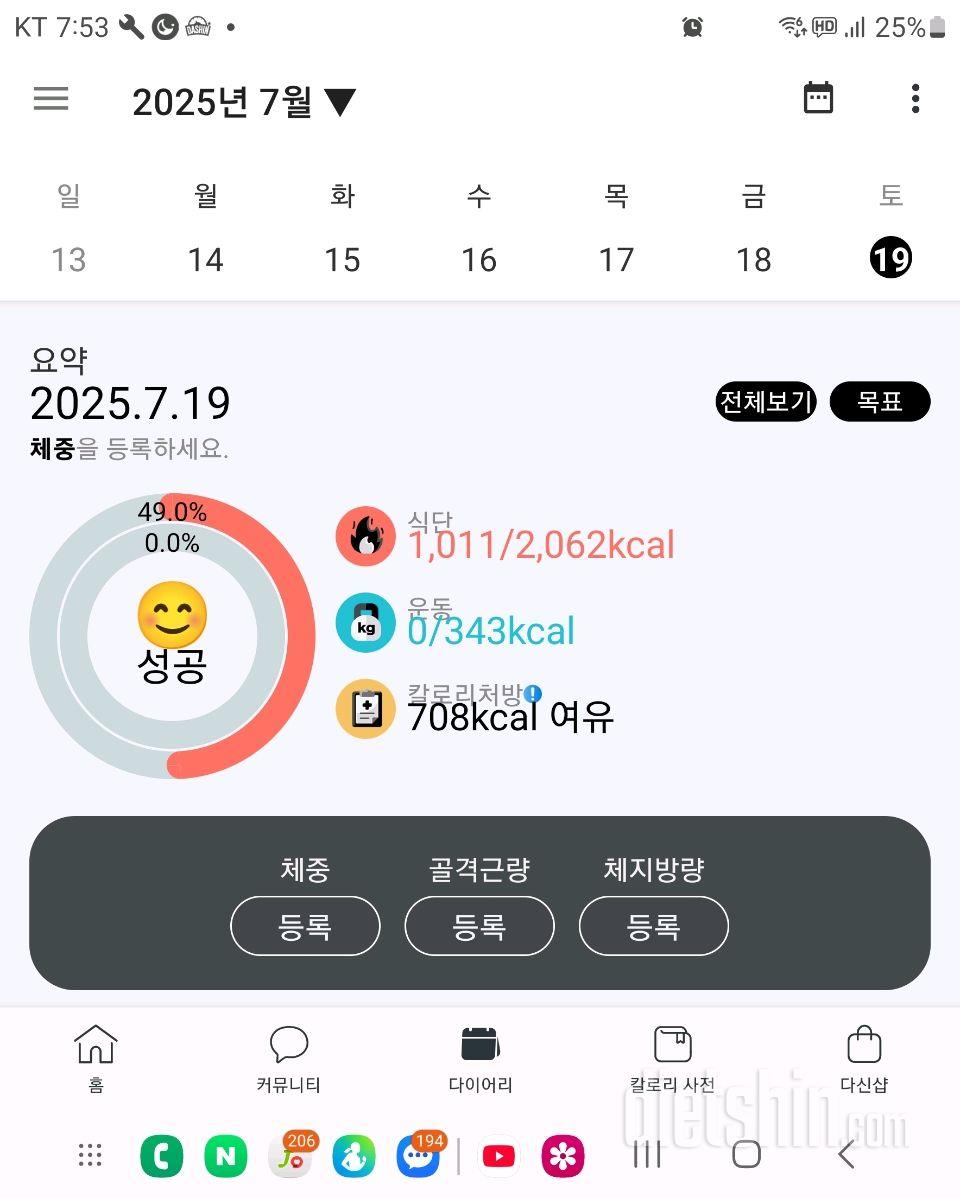Image resolution: width=960 pixels, height=1198 pixels.
Task: Open the 운동 exercise calorie entry
Action: click(490, 630)
